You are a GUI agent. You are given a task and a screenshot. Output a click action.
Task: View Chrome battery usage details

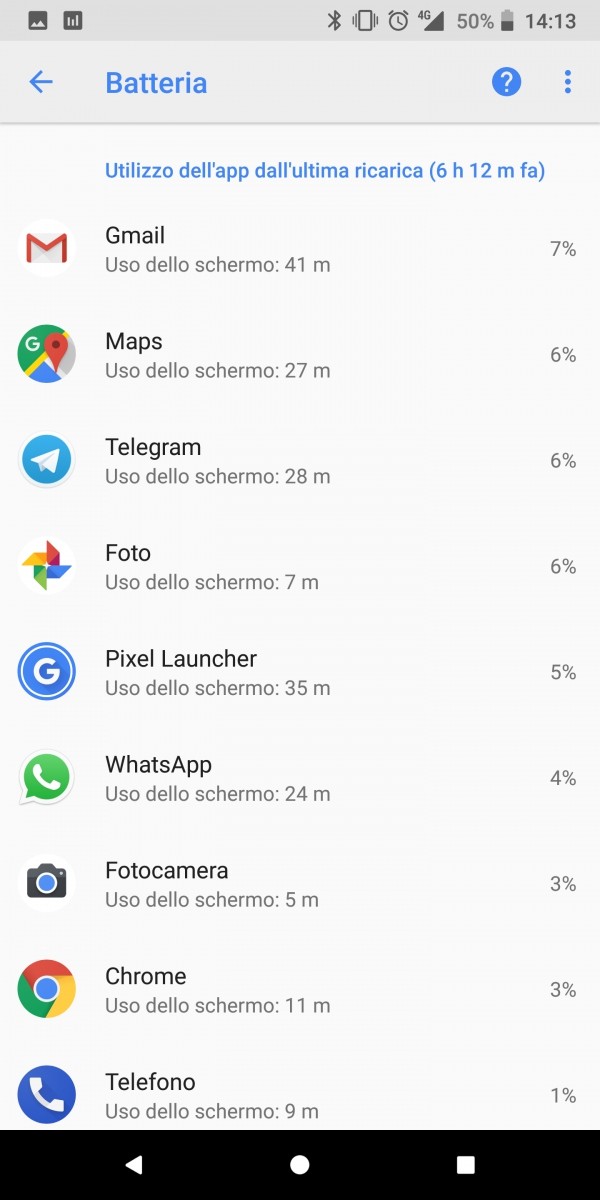(300, 991)
